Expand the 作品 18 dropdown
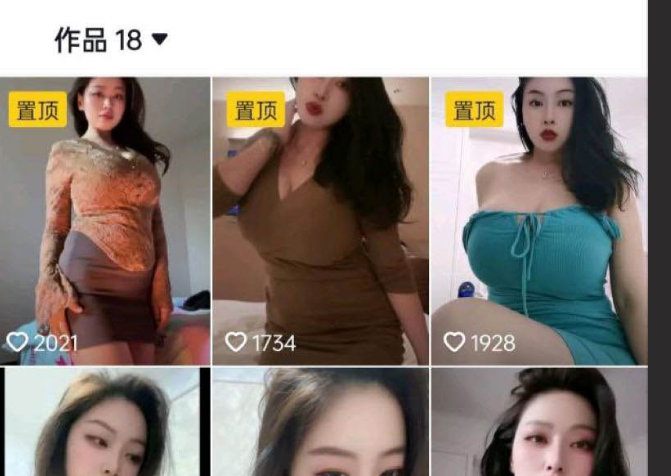The width and height of the screenshot is (671, 476). click(112, 40)
